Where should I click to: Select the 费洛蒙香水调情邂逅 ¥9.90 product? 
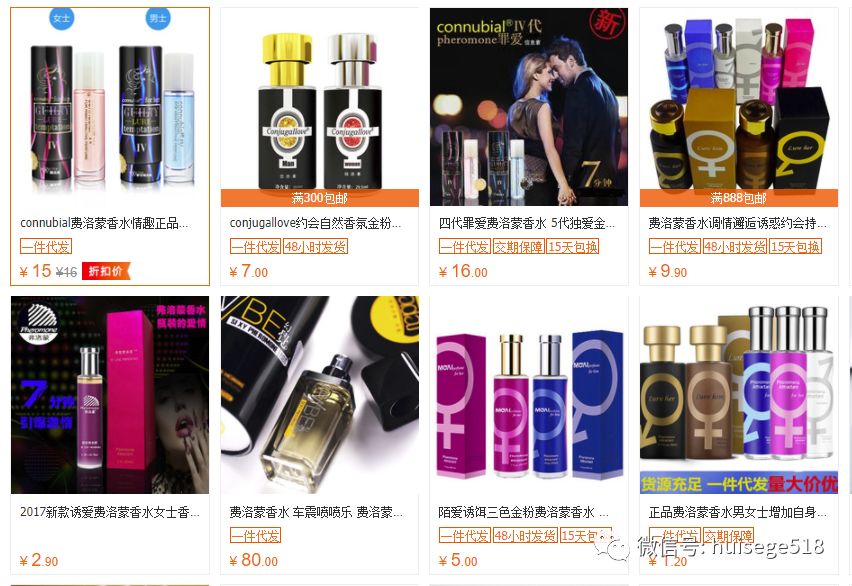(739, 108)
